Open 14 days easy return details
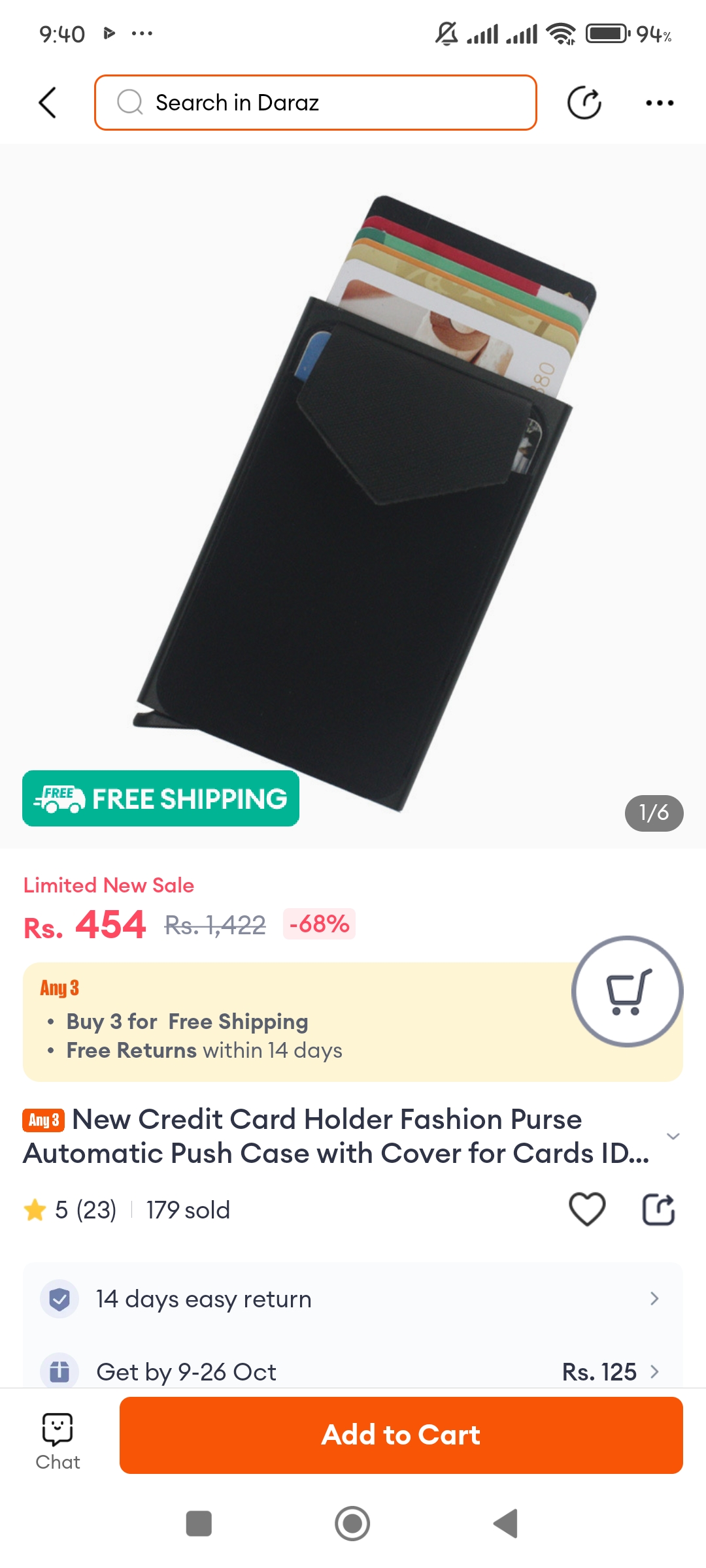Screen dimensions: 706x1568 coord(353,1299)
